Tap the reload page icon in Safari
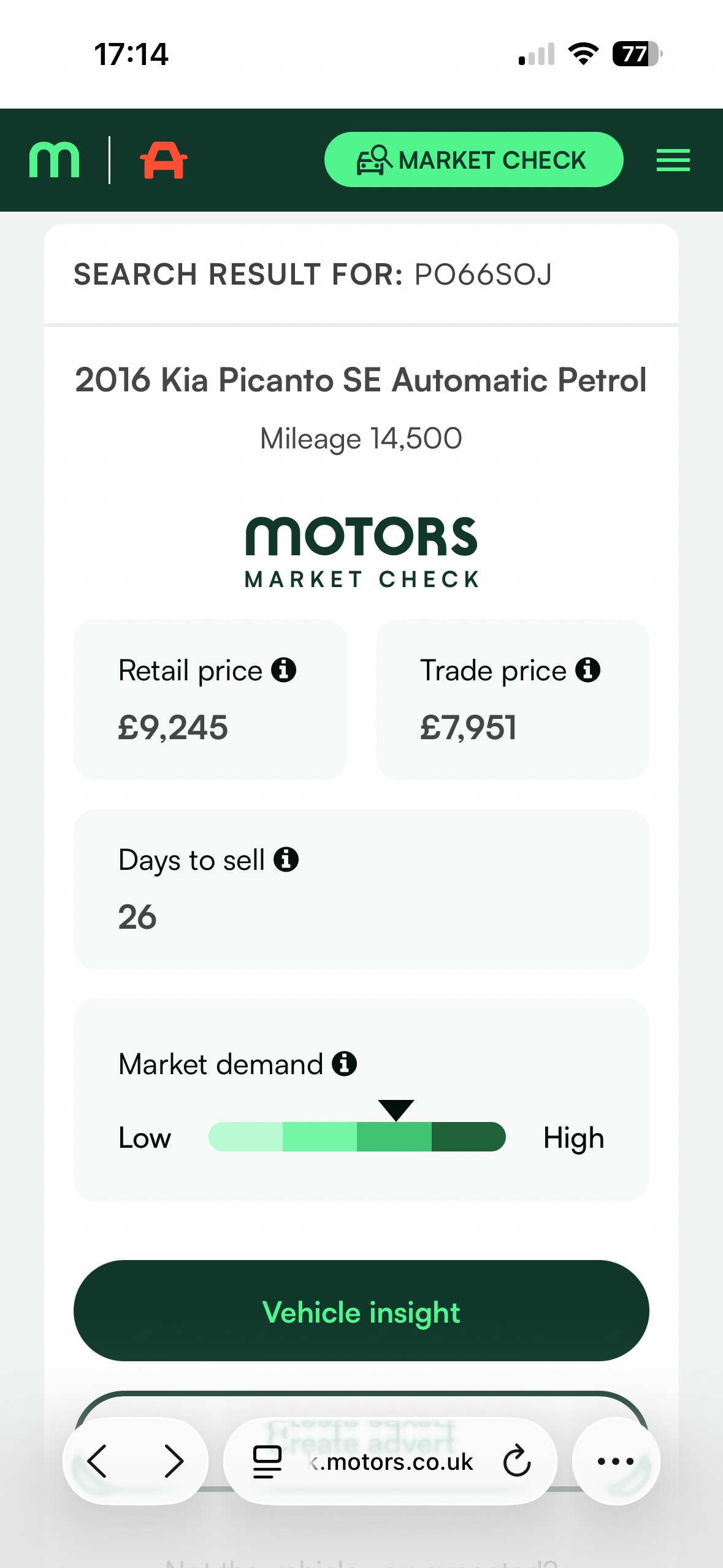Screen dimensions: 723x1568 518,1462
